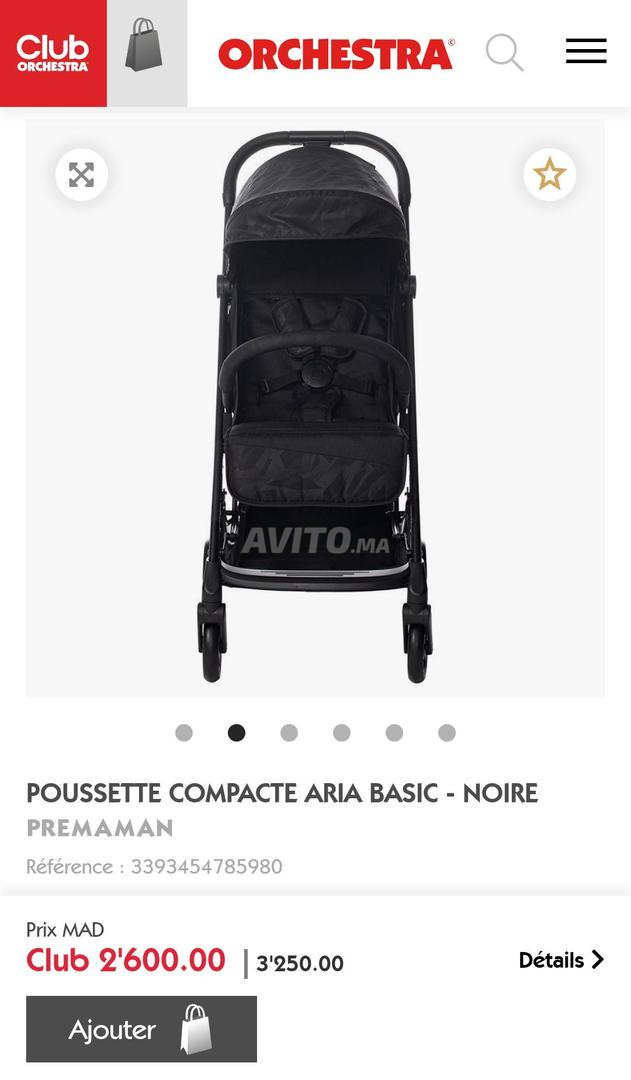631x1080 pixels.
Task: Go to the fifth image dot
Action: pos(394,733)
